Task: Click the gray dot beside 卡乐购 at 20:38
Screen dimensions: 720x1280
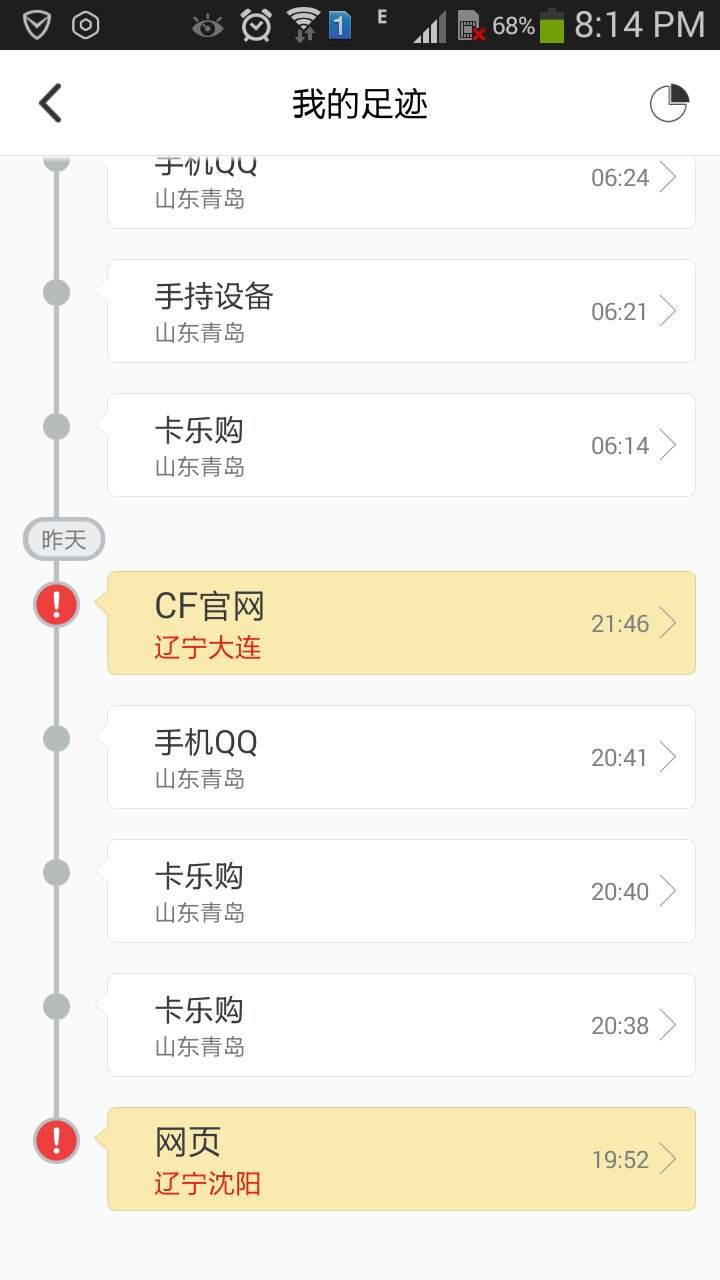Action: coord(56,1005)
